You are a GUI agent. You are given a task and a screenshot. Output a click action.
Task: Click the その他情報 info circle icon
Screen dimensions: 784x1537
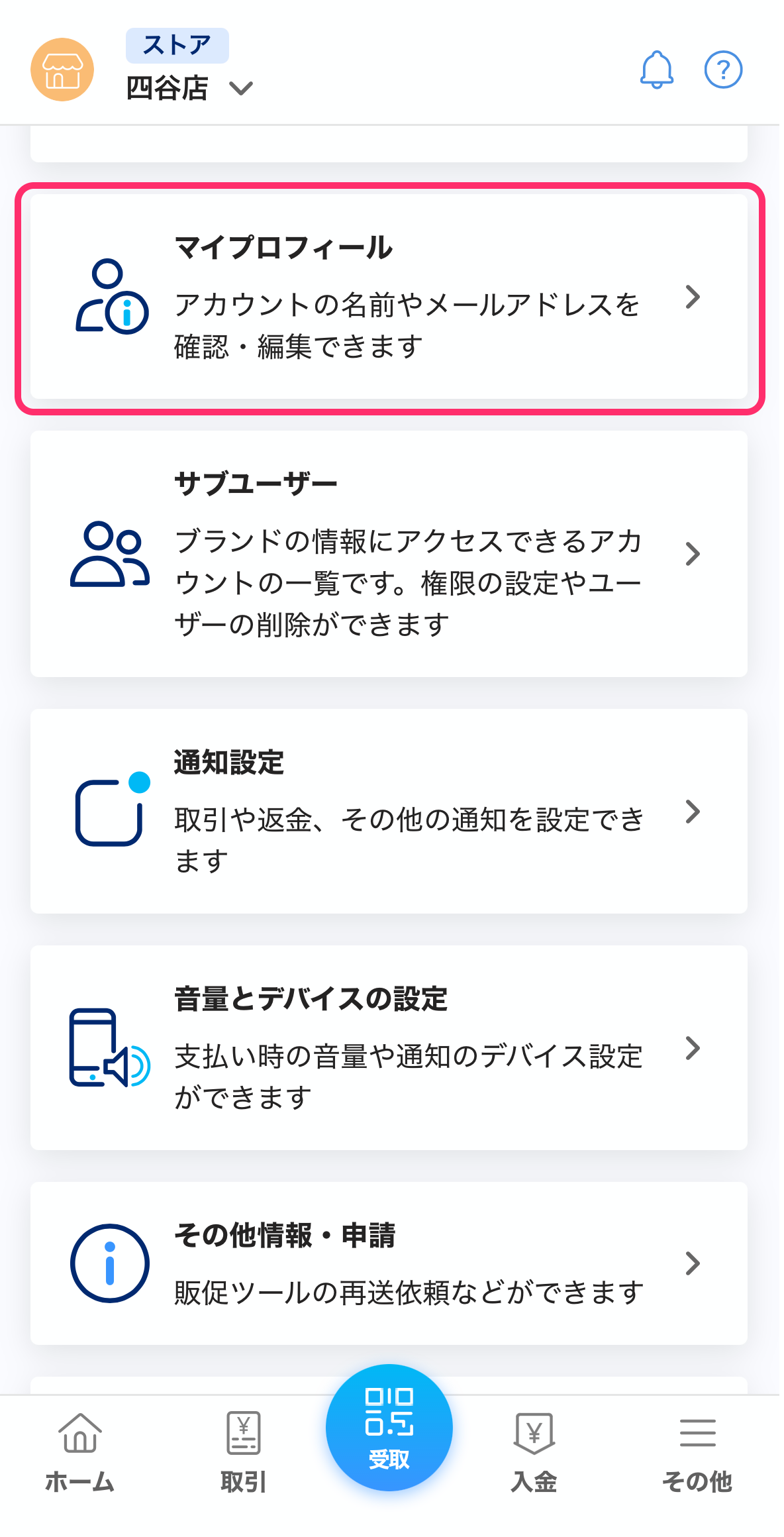coord(109,1262)
